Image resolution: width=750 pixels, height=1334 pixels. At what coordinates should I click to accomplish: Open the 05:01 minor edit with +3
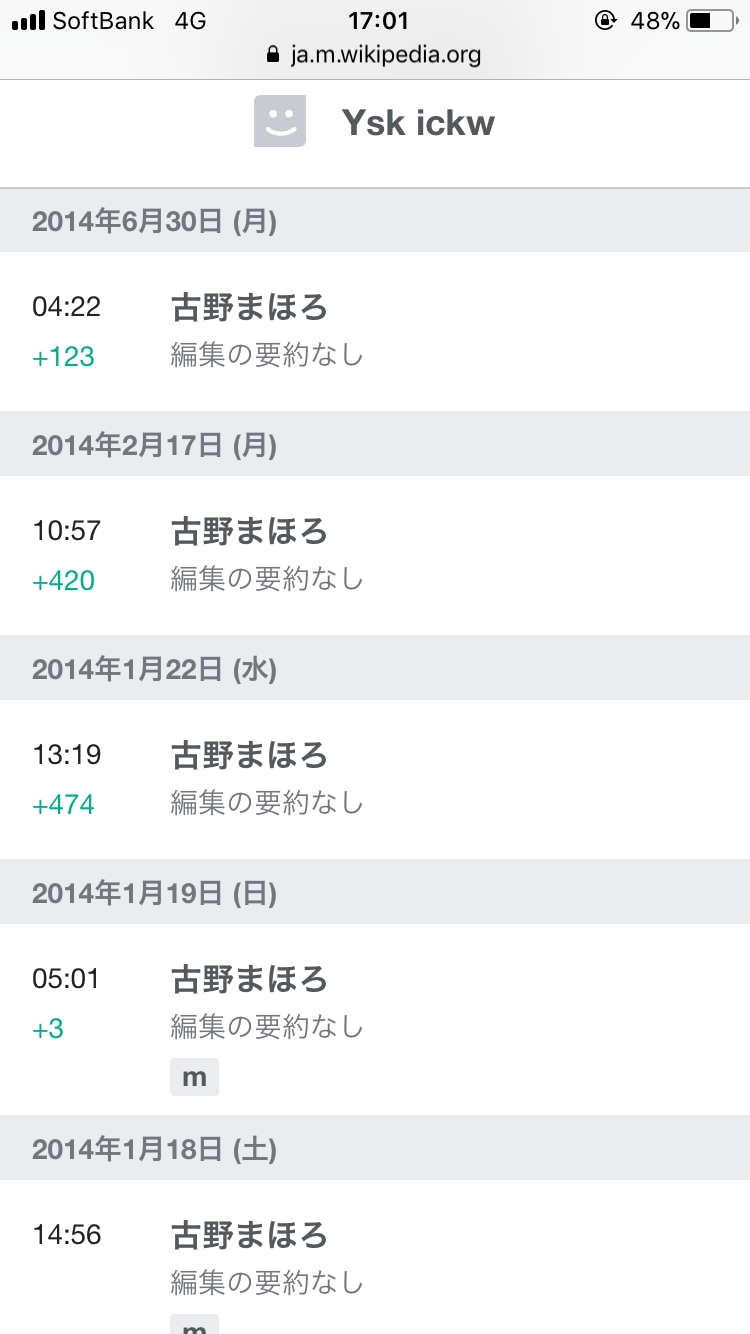click(375, 1020)
